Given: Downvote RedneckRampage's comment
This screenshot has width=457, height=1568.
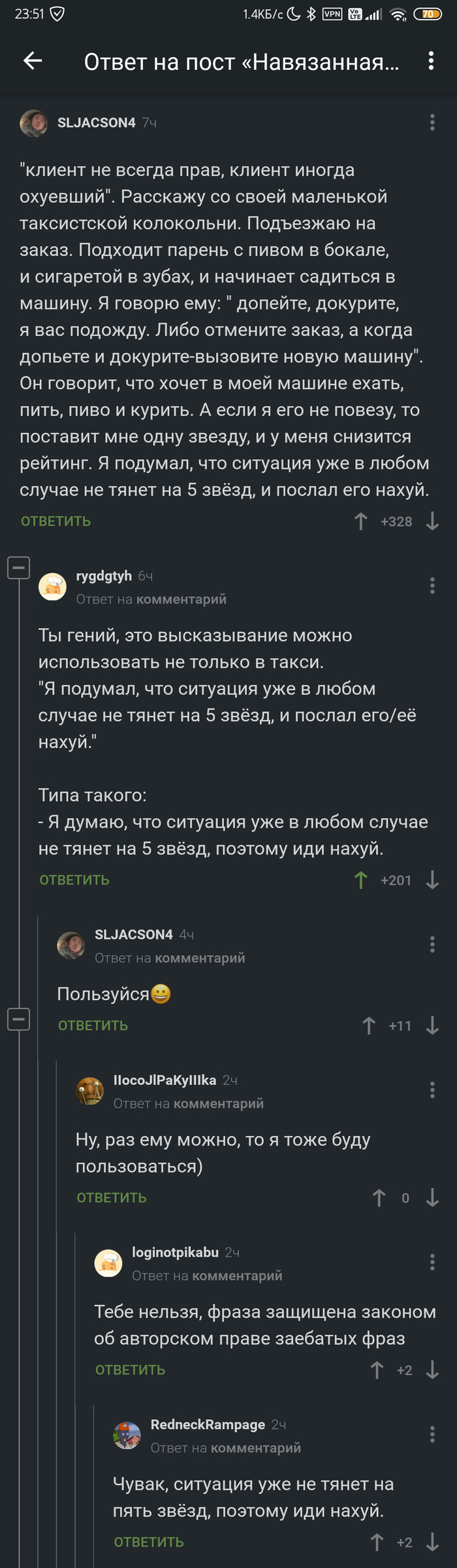Looking at the screenshot, I should (432, 1543).
